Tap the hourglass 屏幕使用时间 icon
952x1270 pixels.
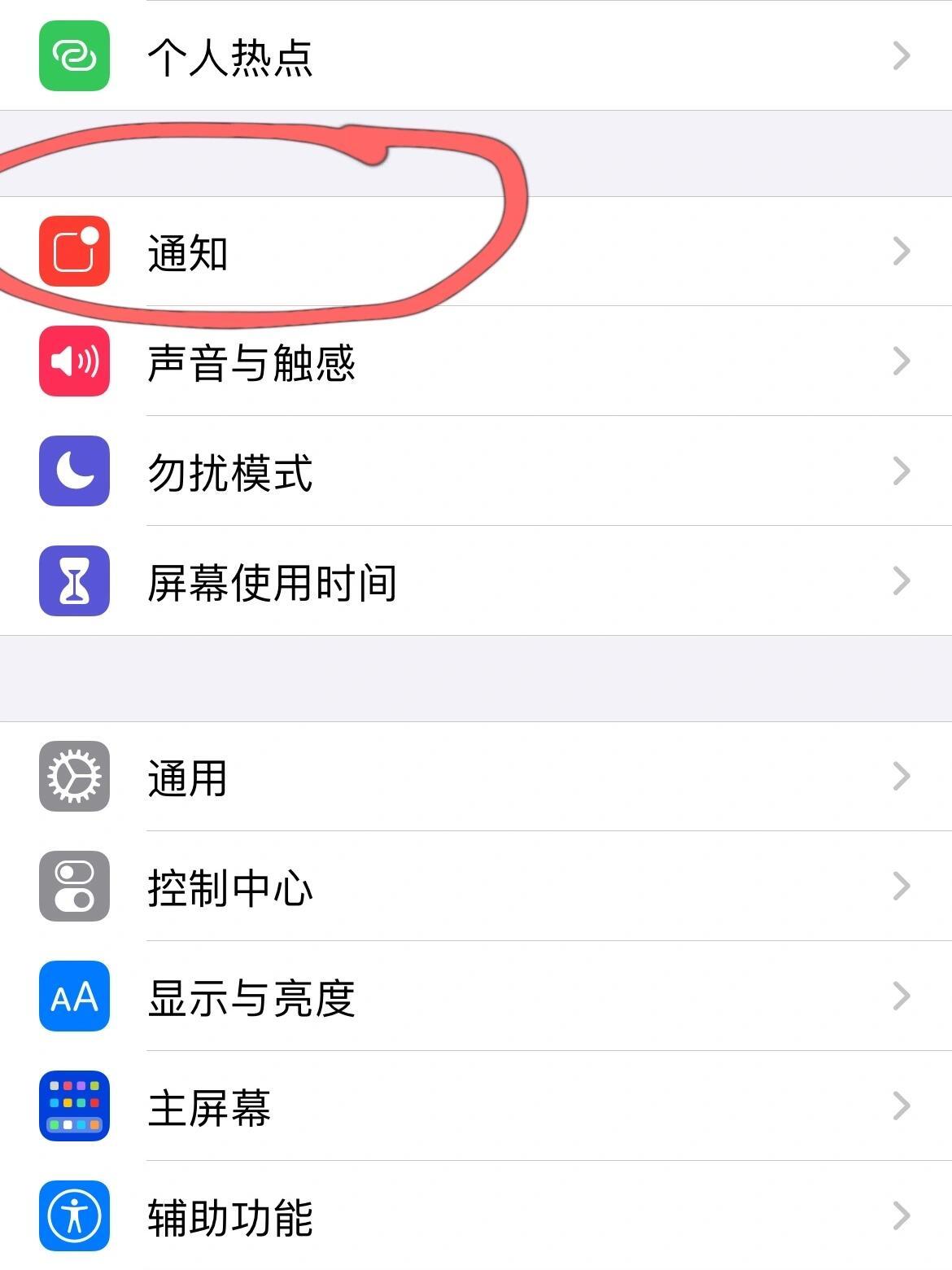pyautogui.click(x=74, y=580)
